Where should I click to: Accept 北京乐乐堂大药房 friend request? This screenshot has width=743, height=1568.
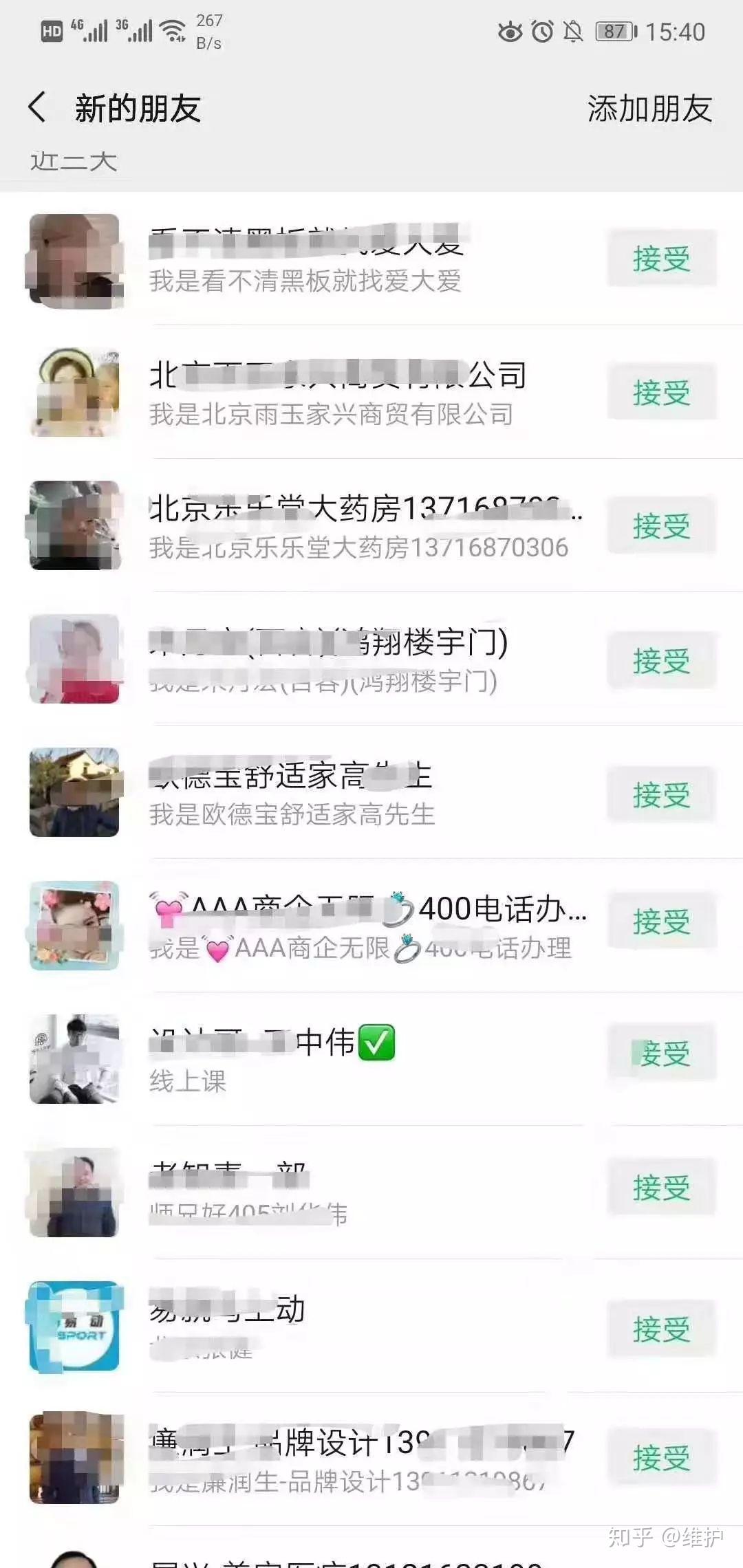point(661,526)
